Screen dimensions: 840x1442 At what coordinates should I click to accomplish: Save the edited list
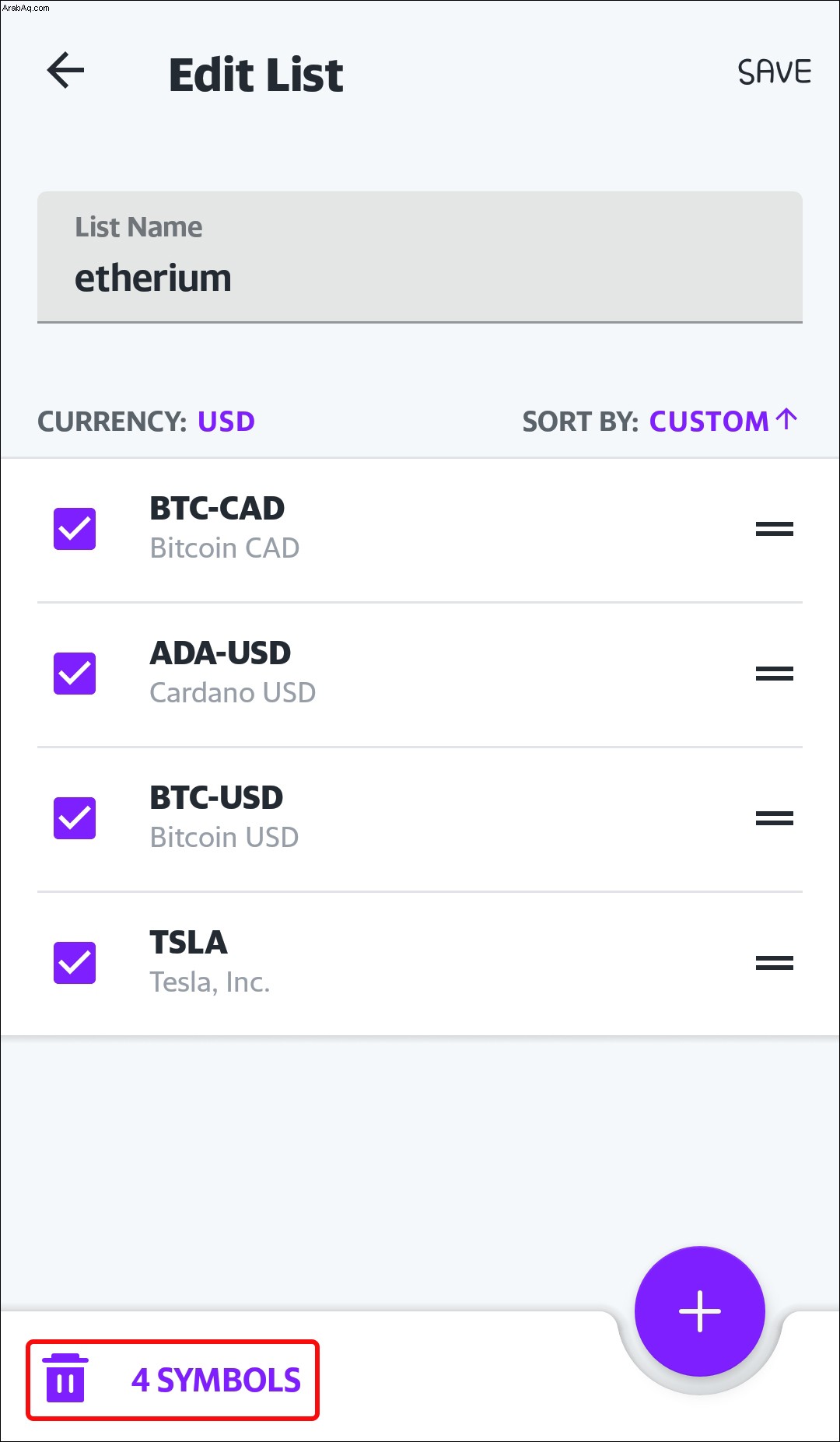tap(774, 72)
